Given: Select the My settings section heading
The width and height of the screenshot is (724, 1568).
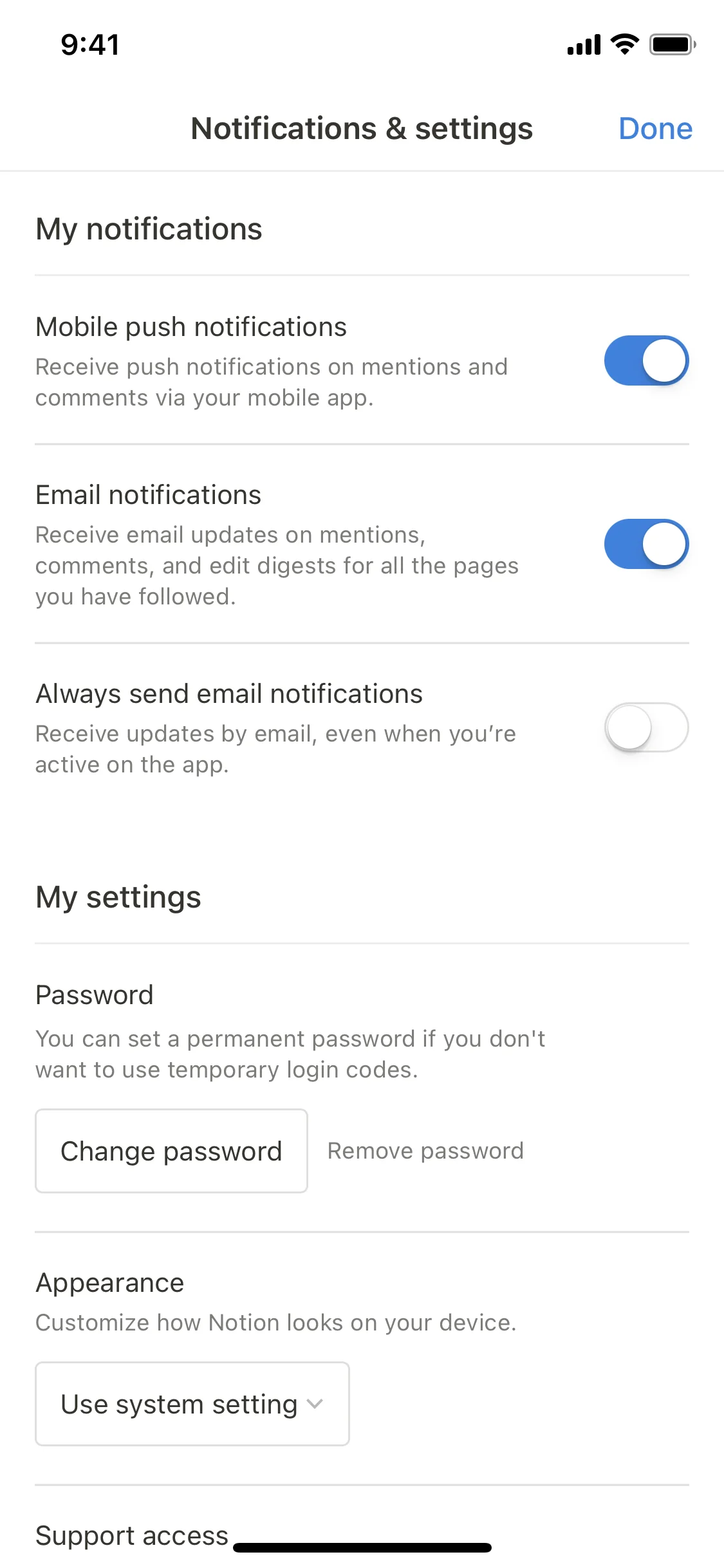Looking at the screenshot, I should [118, 897].
